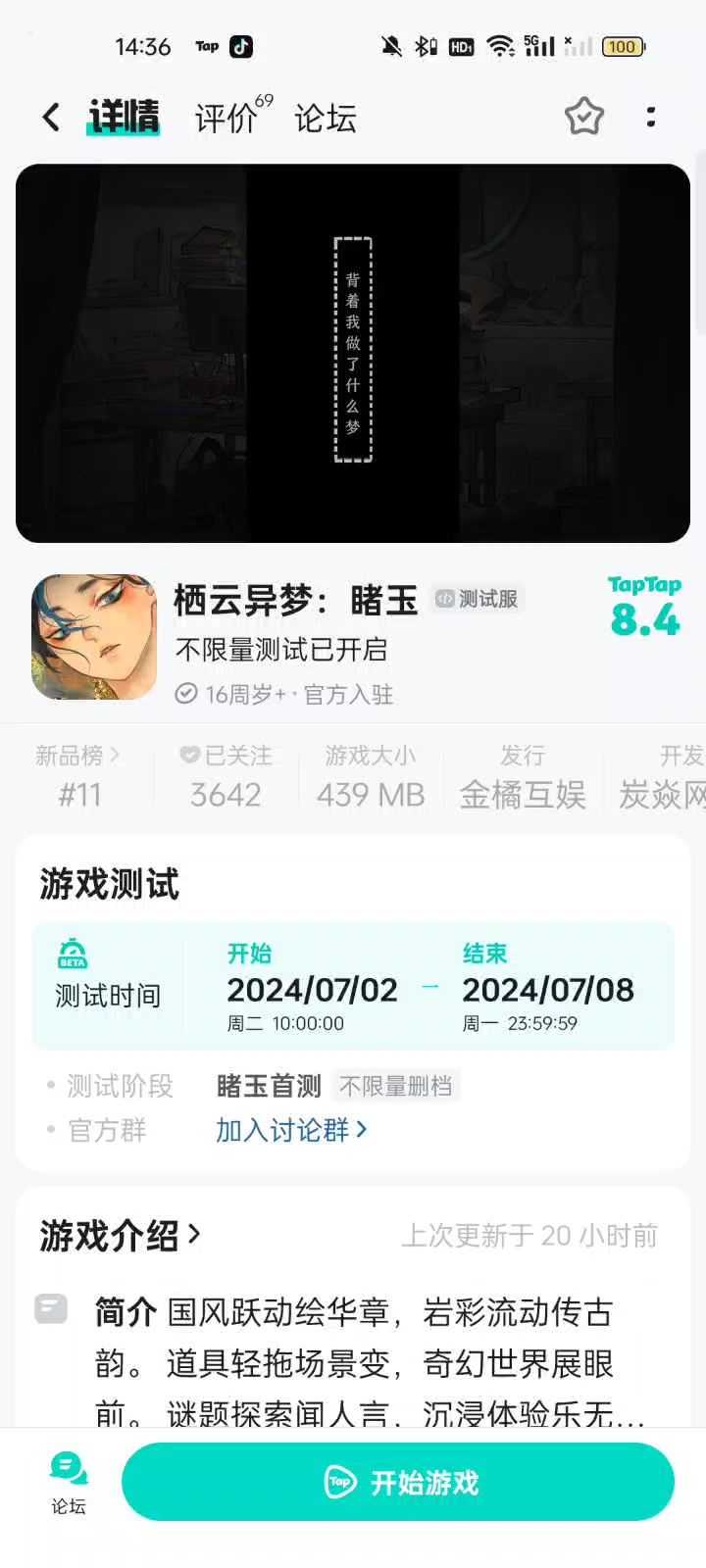Open the 论坛 icon in the bottom bar

tap(69, 1483)
